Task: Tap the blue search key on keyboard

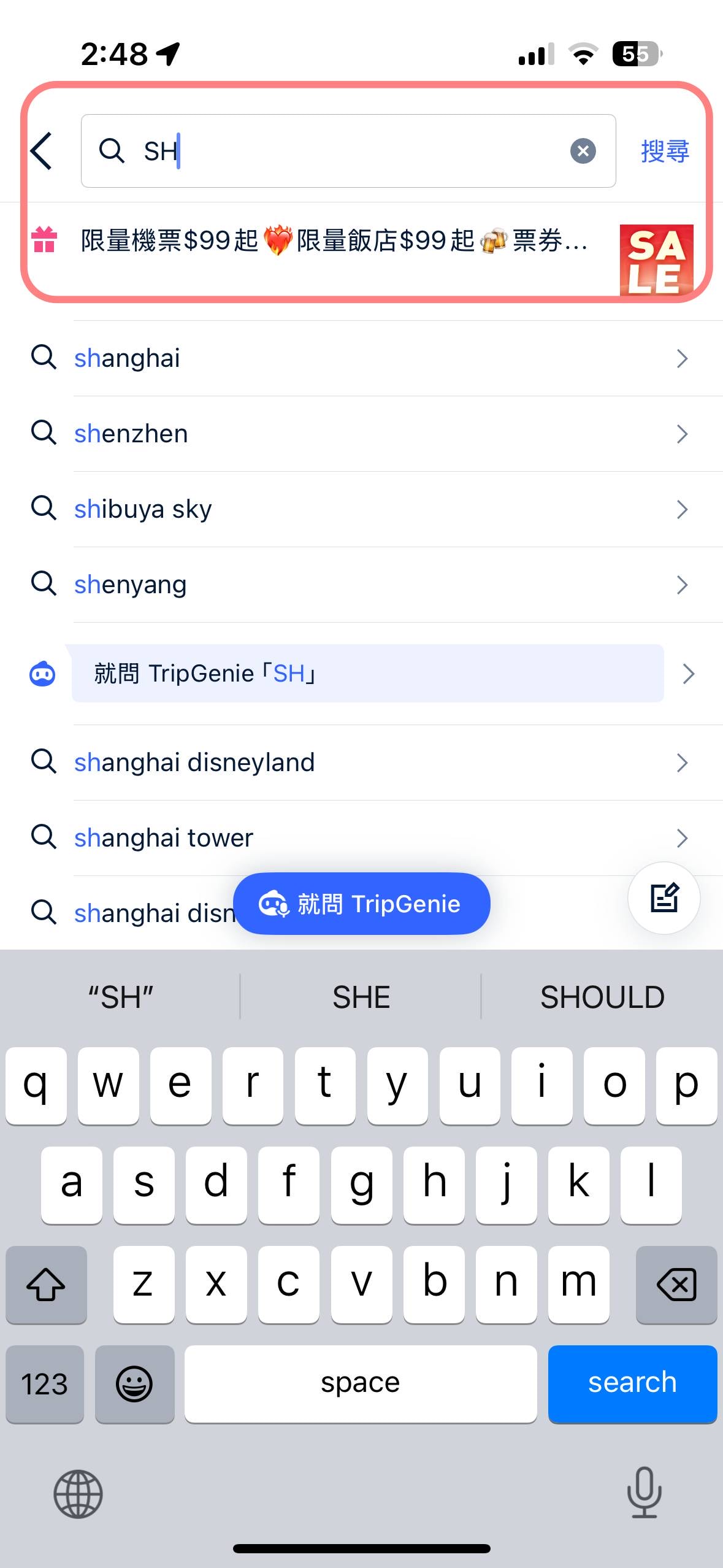Action: click(x=632, y=1383)
